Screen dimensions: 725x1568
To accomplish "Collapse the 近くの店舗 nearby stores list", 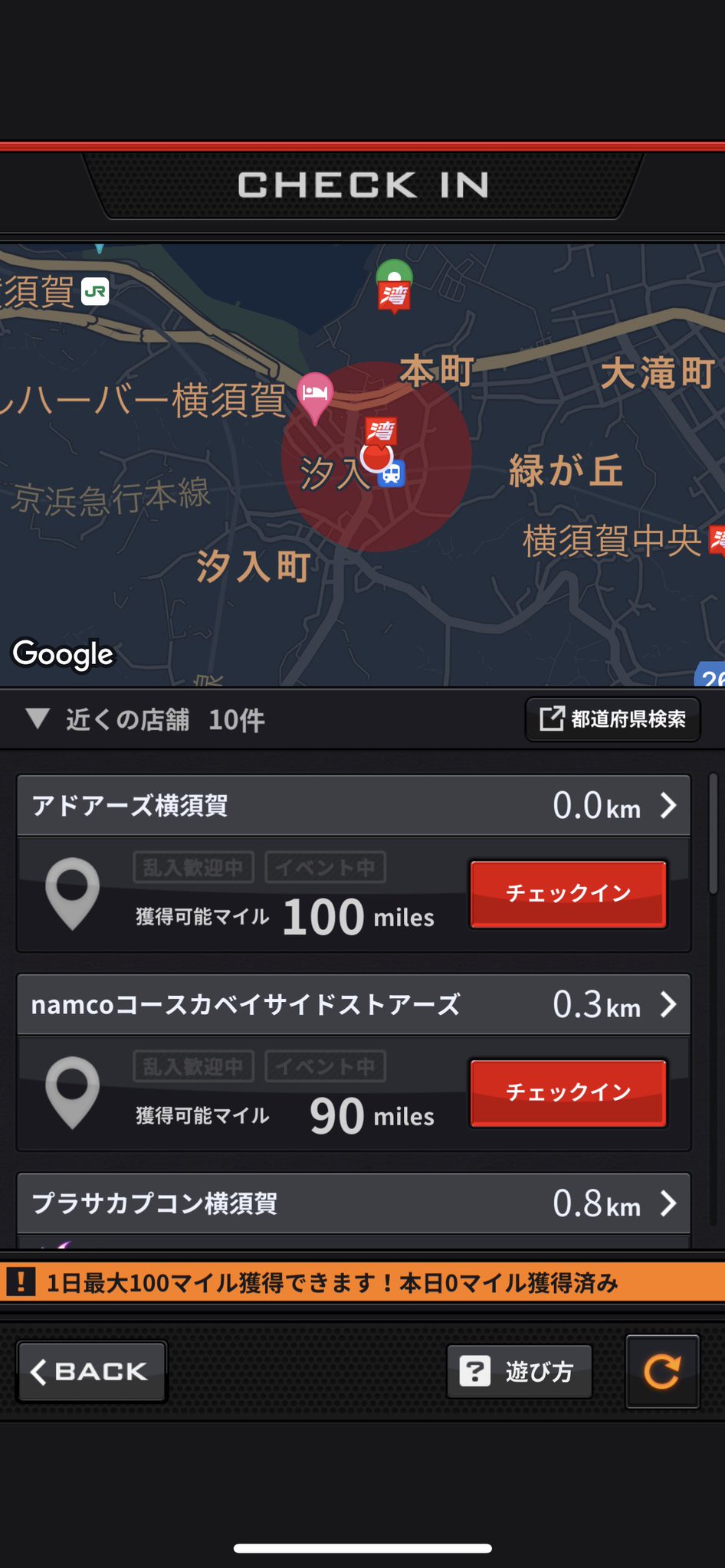I will coord(38,719).
